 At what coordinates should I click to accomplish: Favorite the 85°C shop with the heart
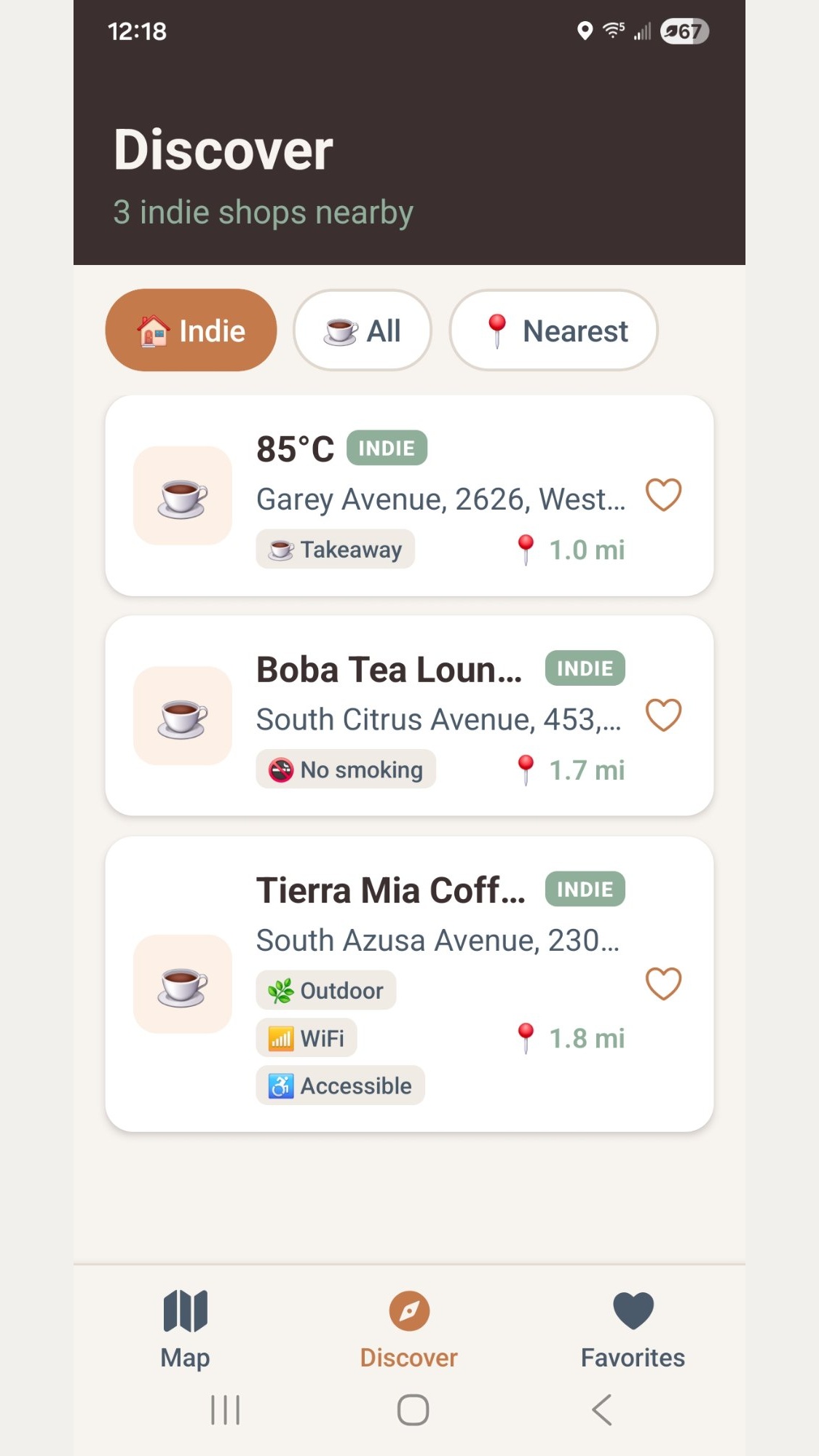tap(662, 495)
